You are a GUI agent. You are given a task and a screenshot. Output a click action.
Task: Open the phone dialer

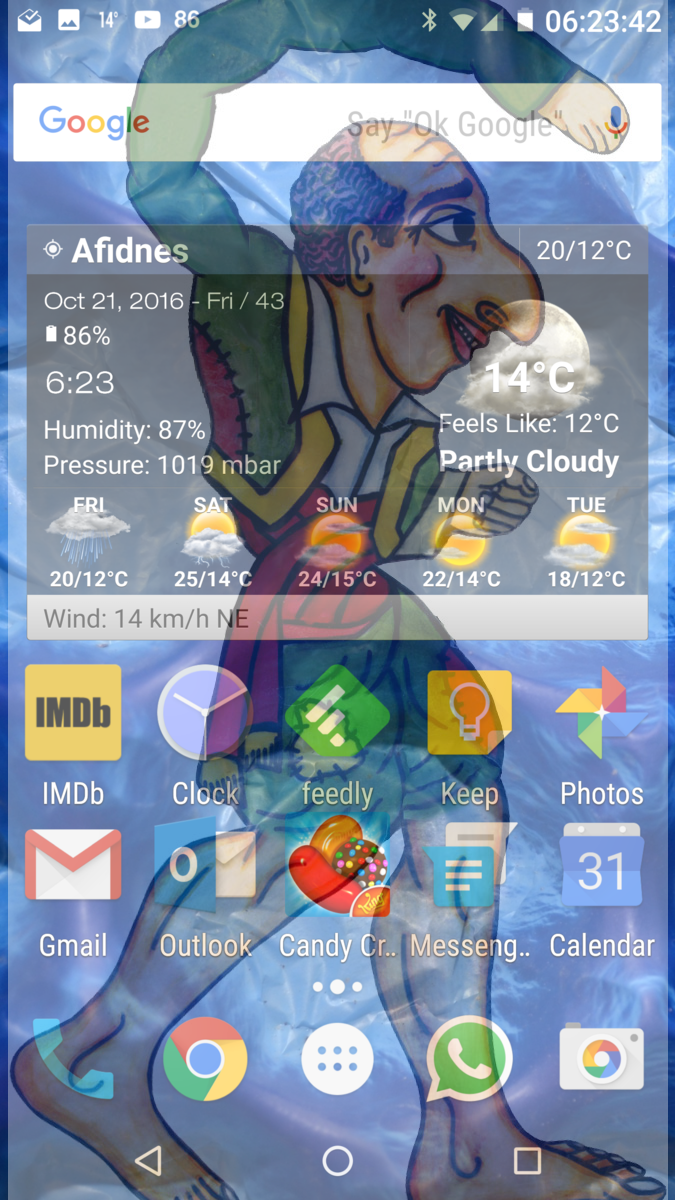[73, 1058]
